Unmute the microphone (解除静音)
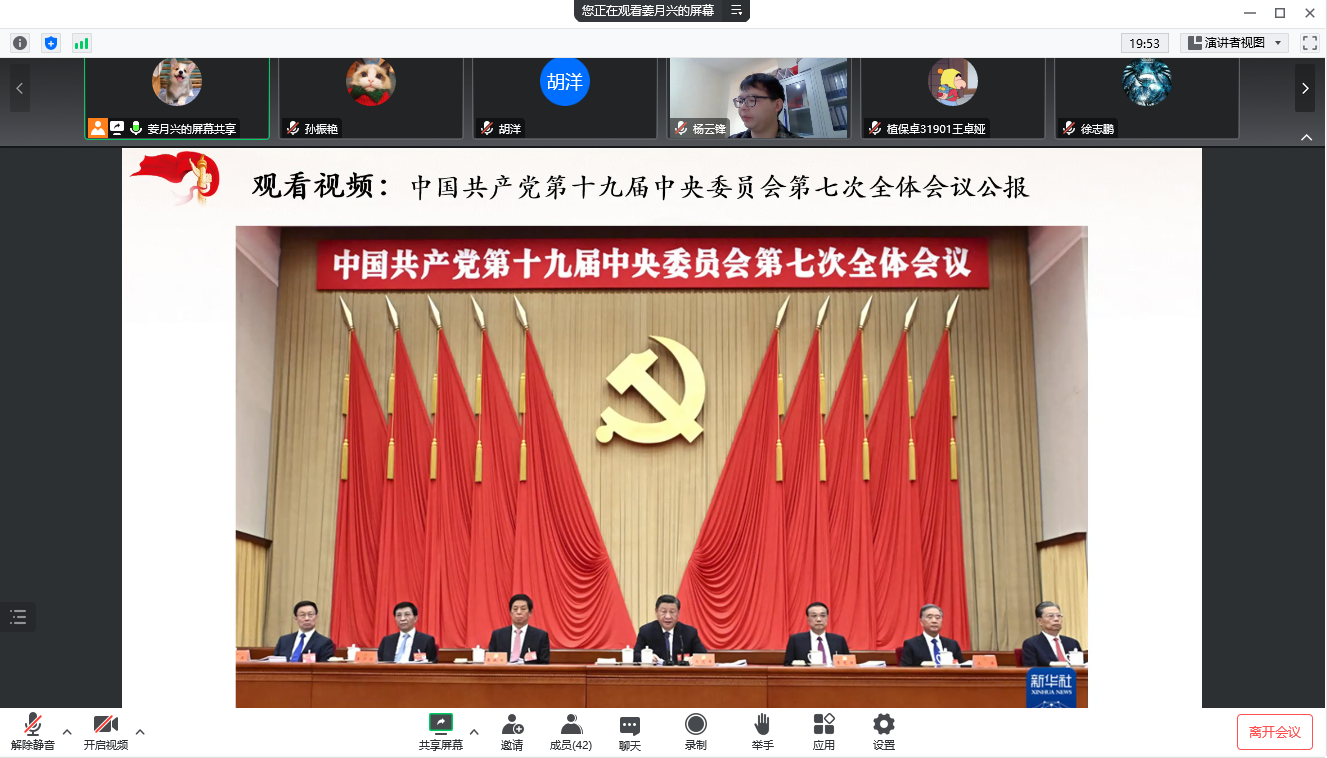Screen dimensions: 1327x758 click(x=33, y=731)
